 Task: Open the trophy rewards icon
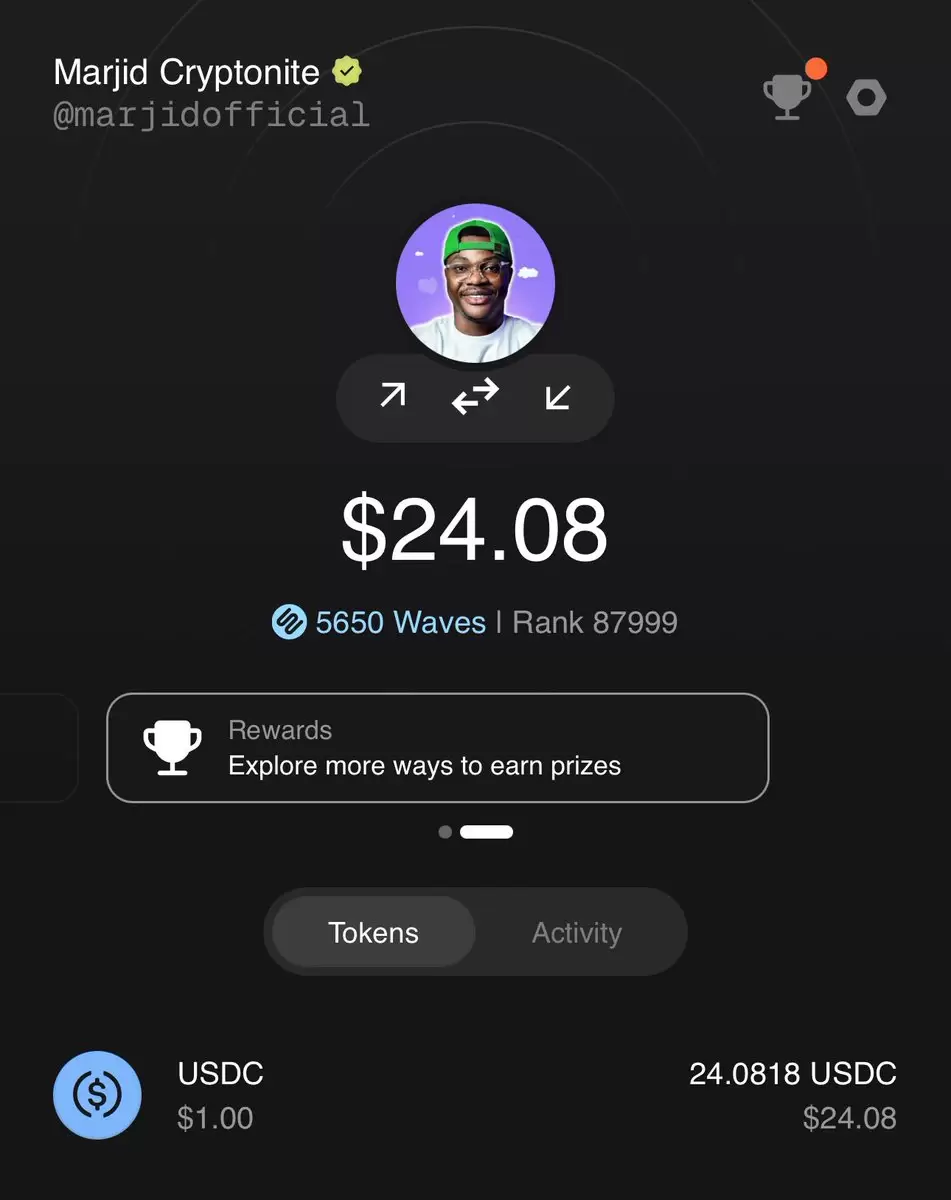click(788, 97)
